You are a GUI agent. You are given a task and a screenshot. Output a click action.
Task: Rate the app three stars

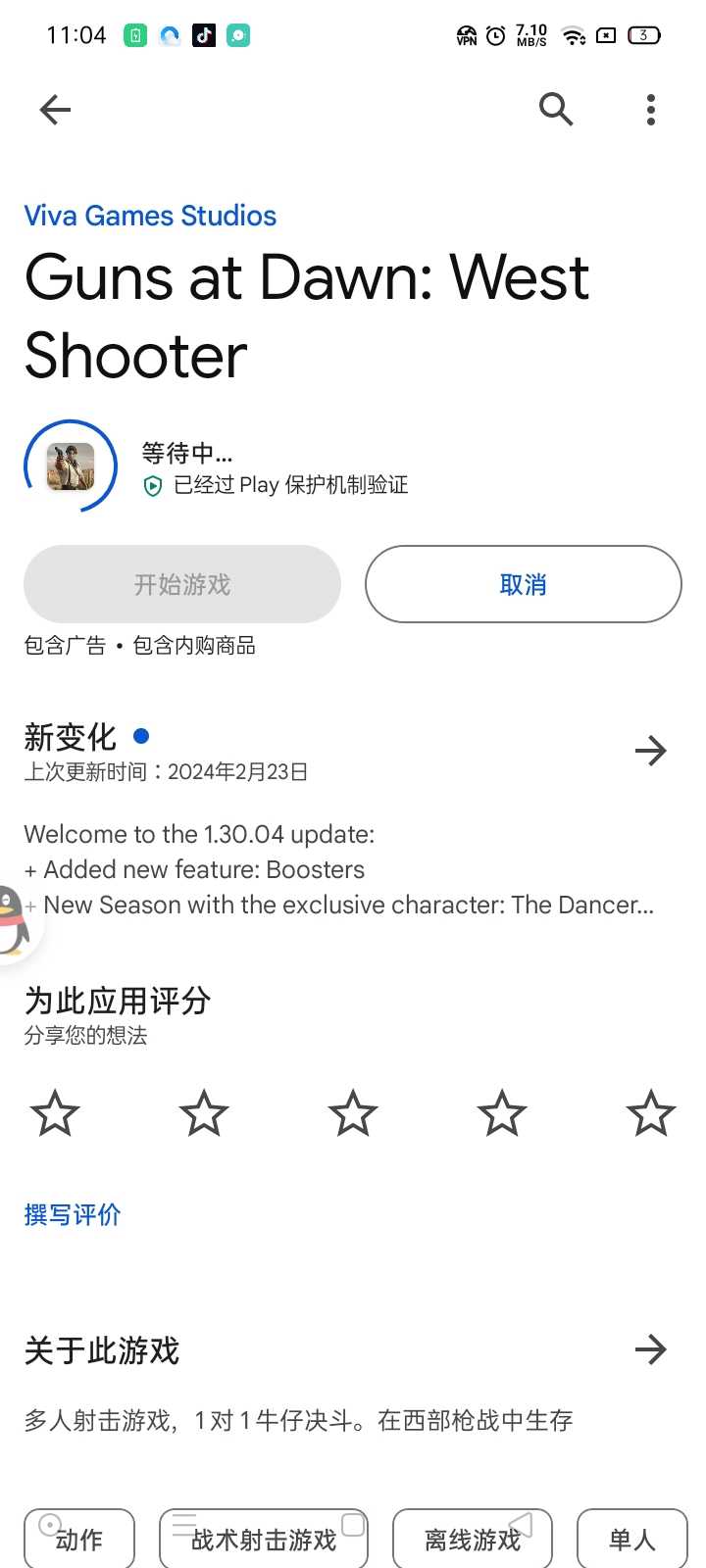pos(353,1113)
